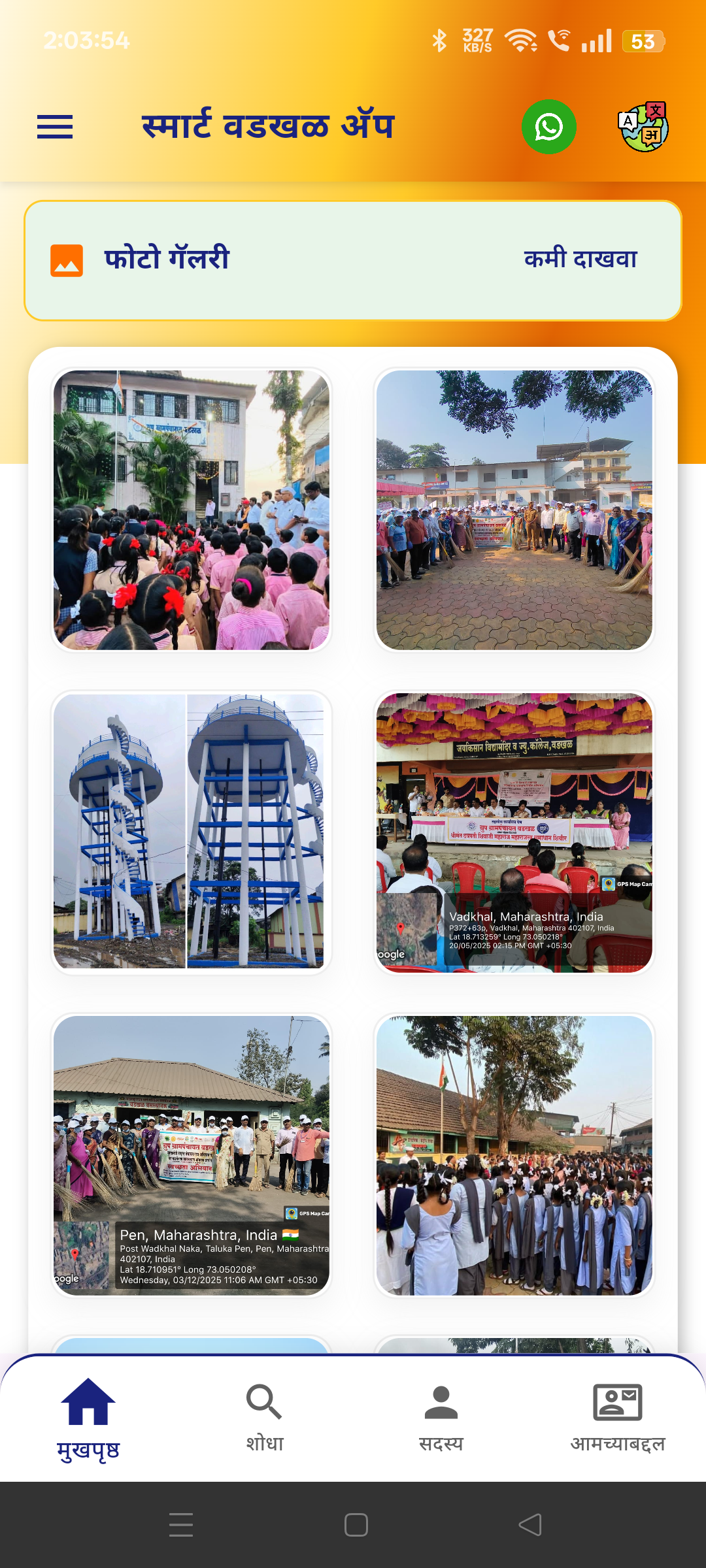Tap the language translate icon
Viewport: 706px width, 1568px height.
tap(643, 127)
